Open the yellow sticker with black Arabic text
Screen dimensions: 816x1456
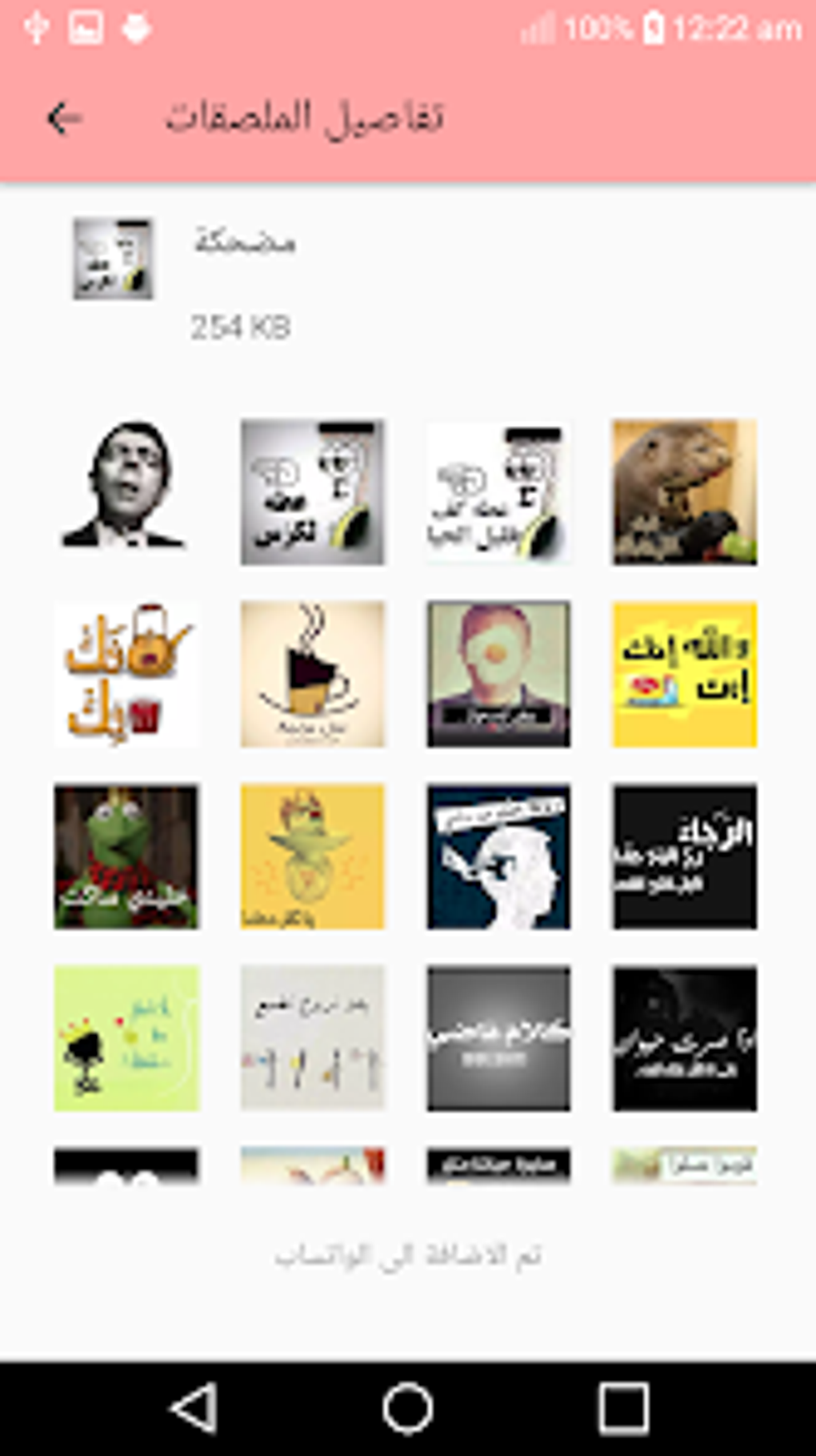(684, 674)
